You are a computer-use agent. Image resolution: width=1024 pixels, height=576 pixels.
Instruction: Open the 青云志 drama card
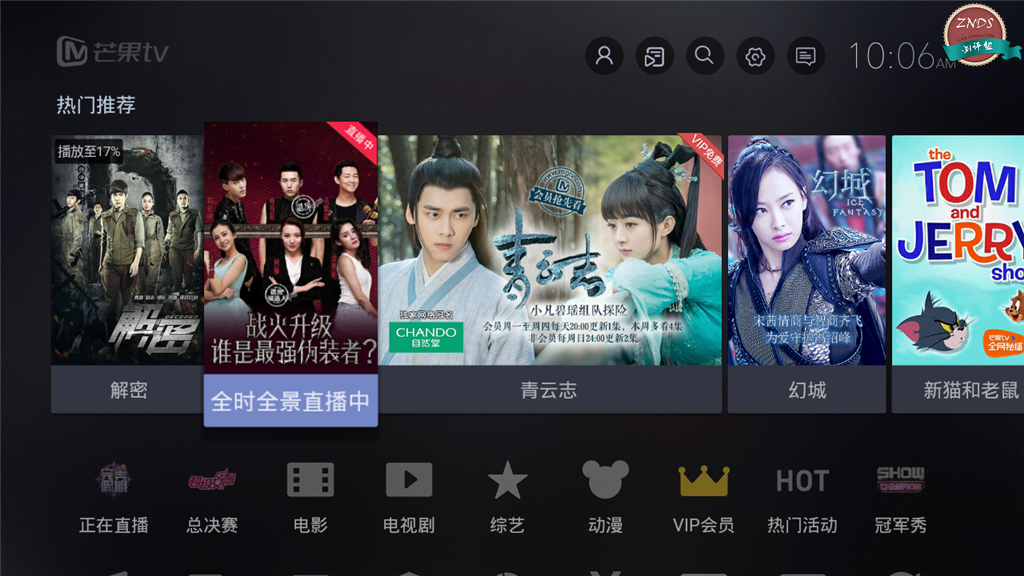pyautogui.click(x=549, y=270)
